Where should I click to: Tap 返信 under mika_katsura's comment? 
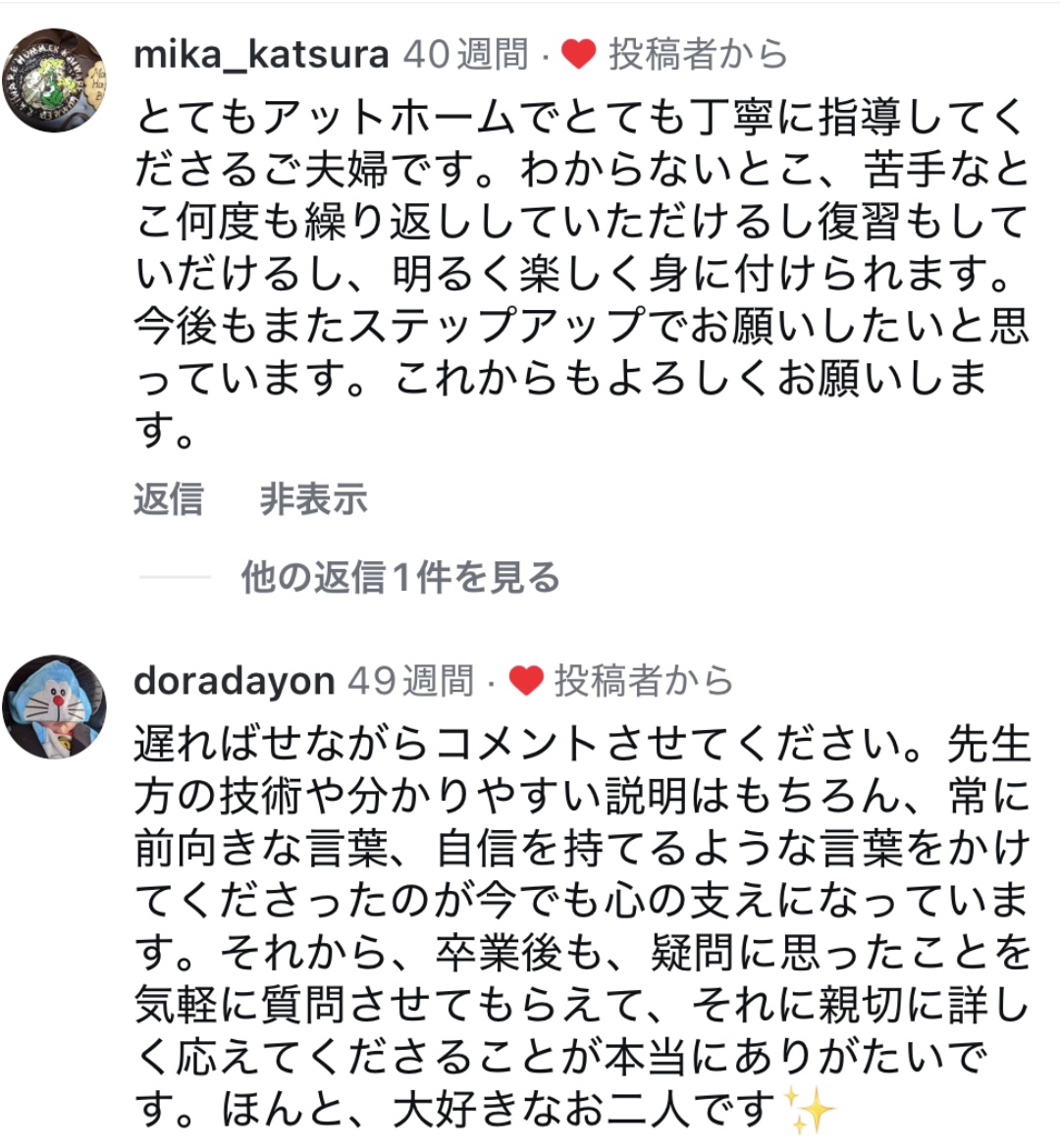tap(169, 499)
